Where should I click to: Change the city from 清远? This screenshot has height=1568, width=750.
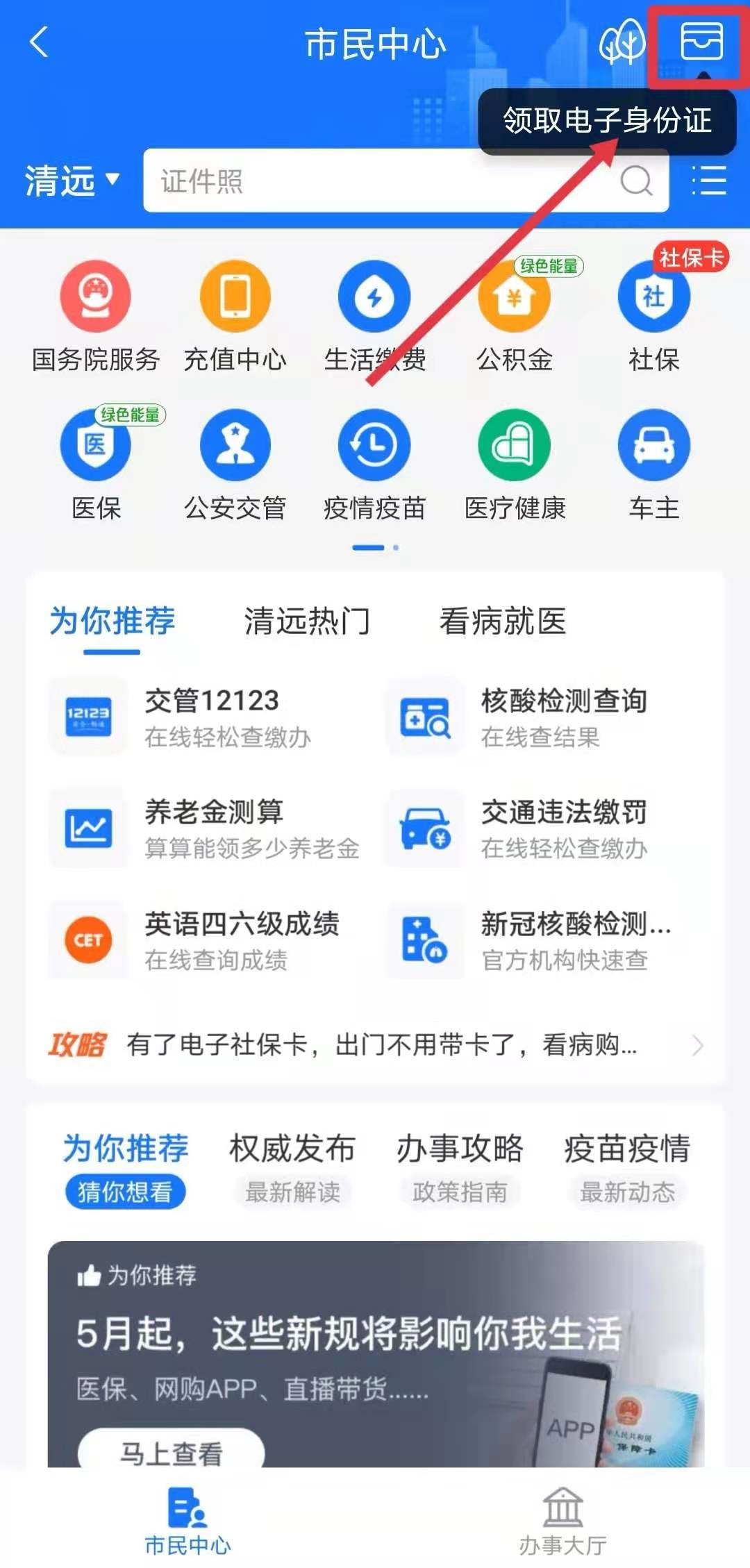pyautogui.click(x=72, y=181)
